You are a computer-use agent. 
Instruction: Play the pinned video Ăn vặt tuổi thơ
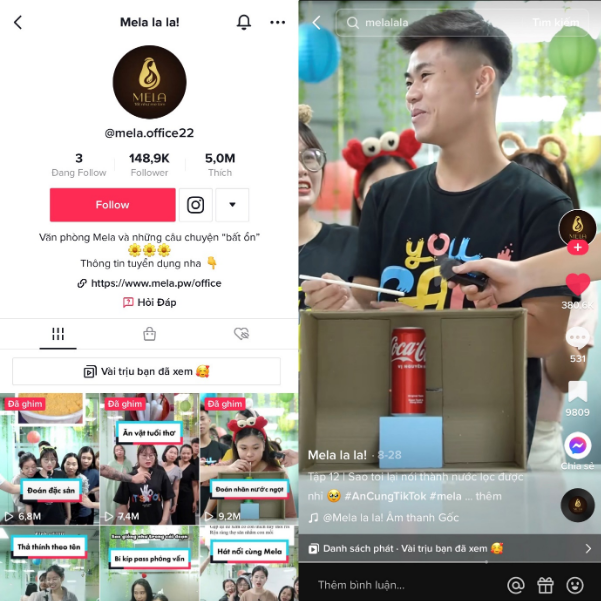click(148, 460)
